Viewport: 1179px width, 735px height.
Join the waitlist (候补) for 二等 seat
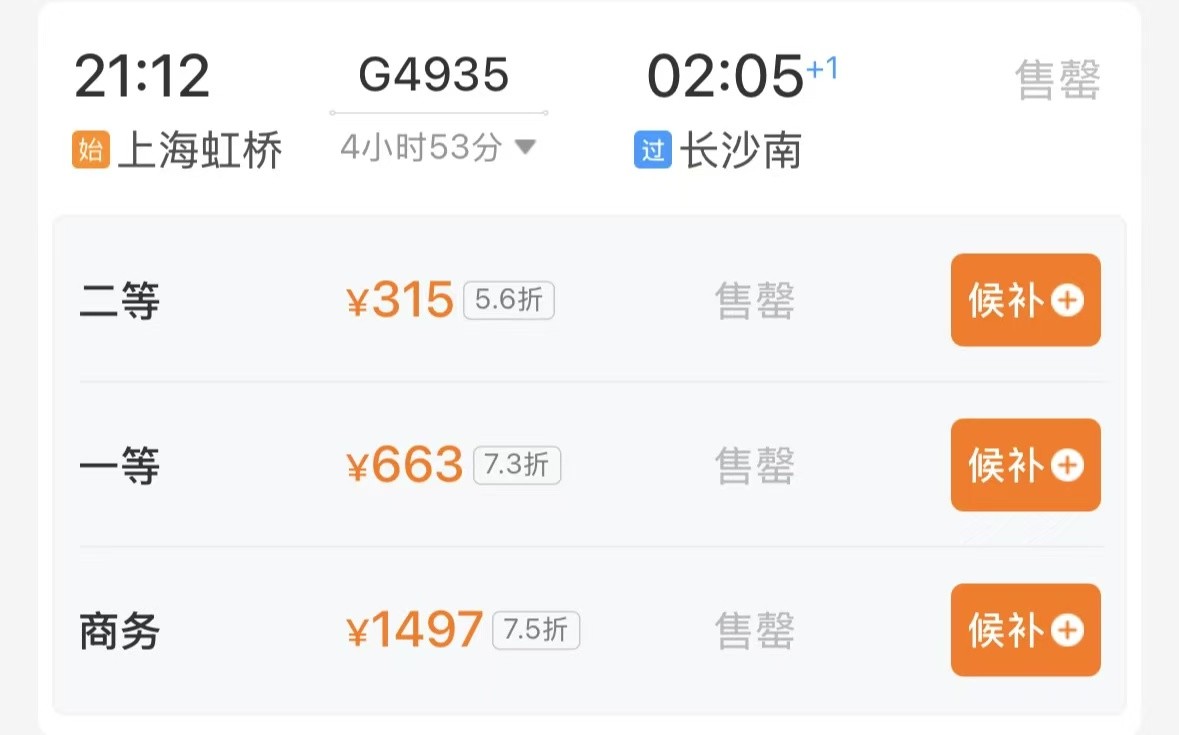pyautogui.click(x=1025, y=300)
